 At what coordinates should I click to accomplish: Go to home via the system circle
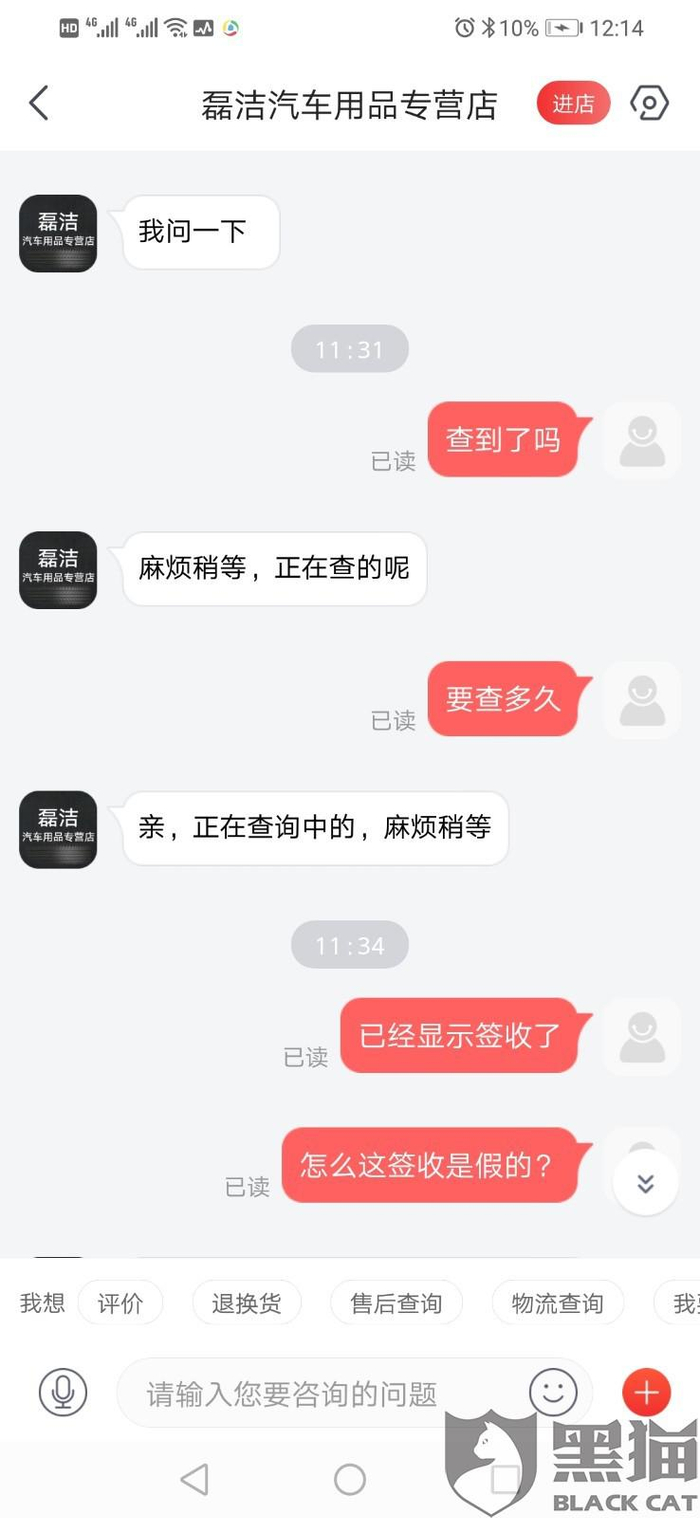click(349, 1479)
